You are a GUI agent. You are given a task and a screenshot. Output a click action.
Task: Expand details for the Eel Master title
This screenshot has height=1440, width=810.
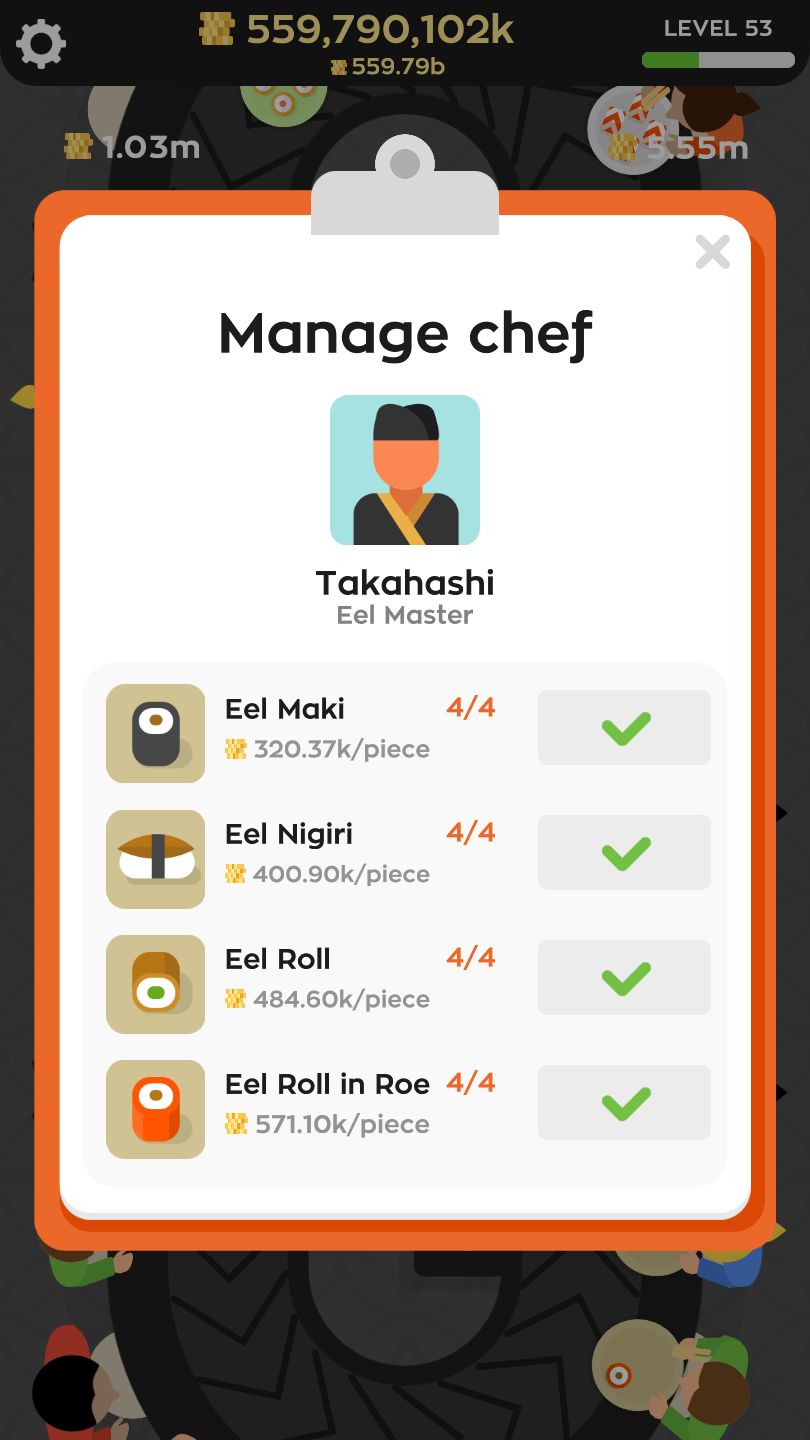(404, 614)
